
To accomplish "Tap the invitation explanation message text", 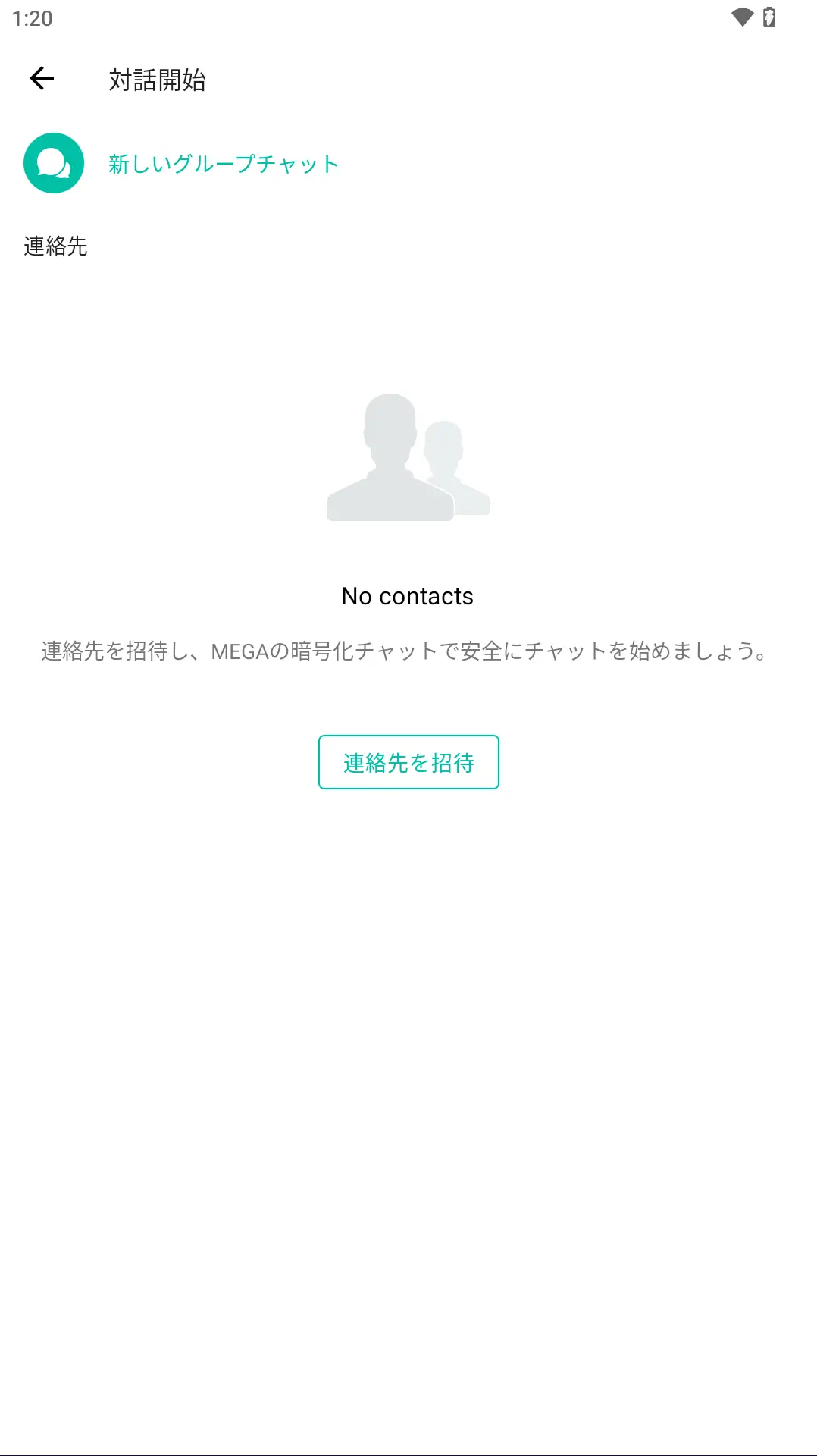I will coord(404,651).
